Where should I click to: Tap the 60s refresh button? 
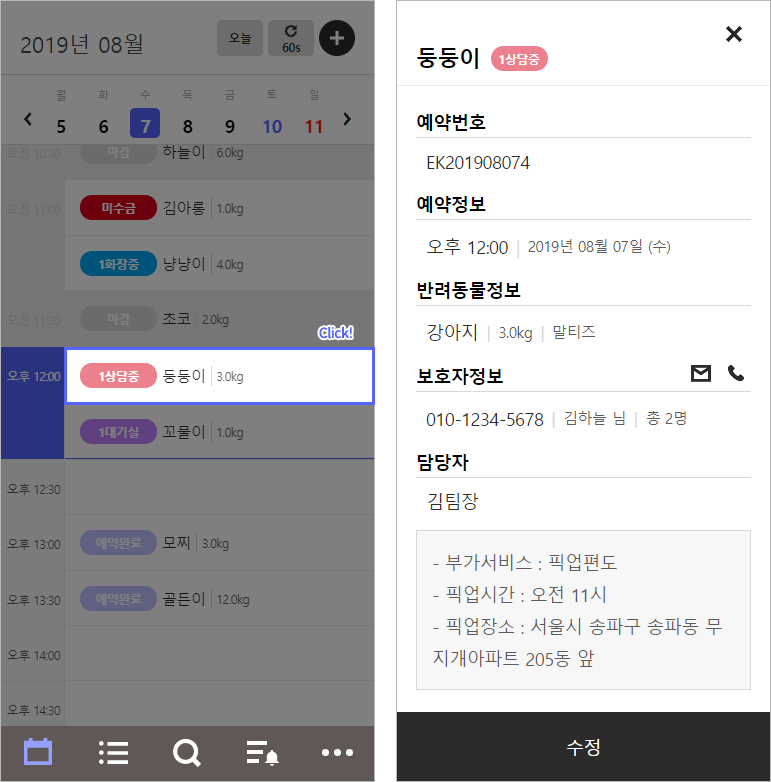291,38
